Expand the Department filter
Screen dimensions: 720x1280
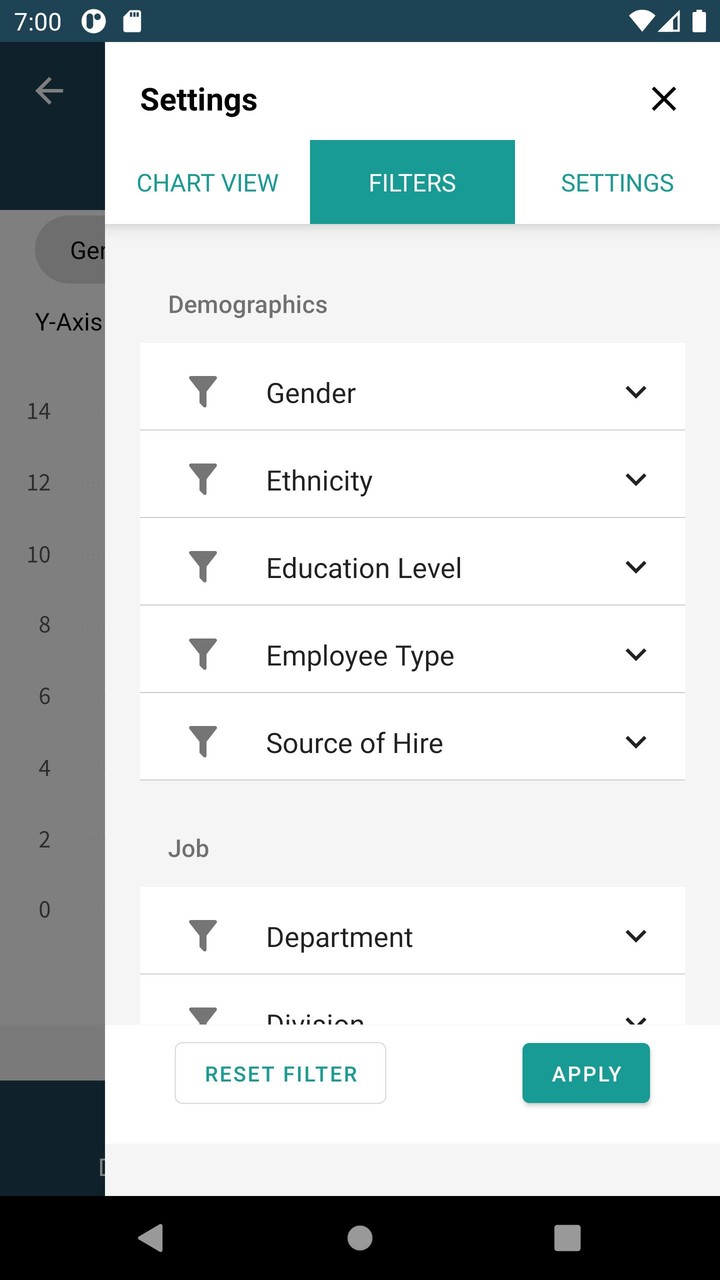(636, 936)
